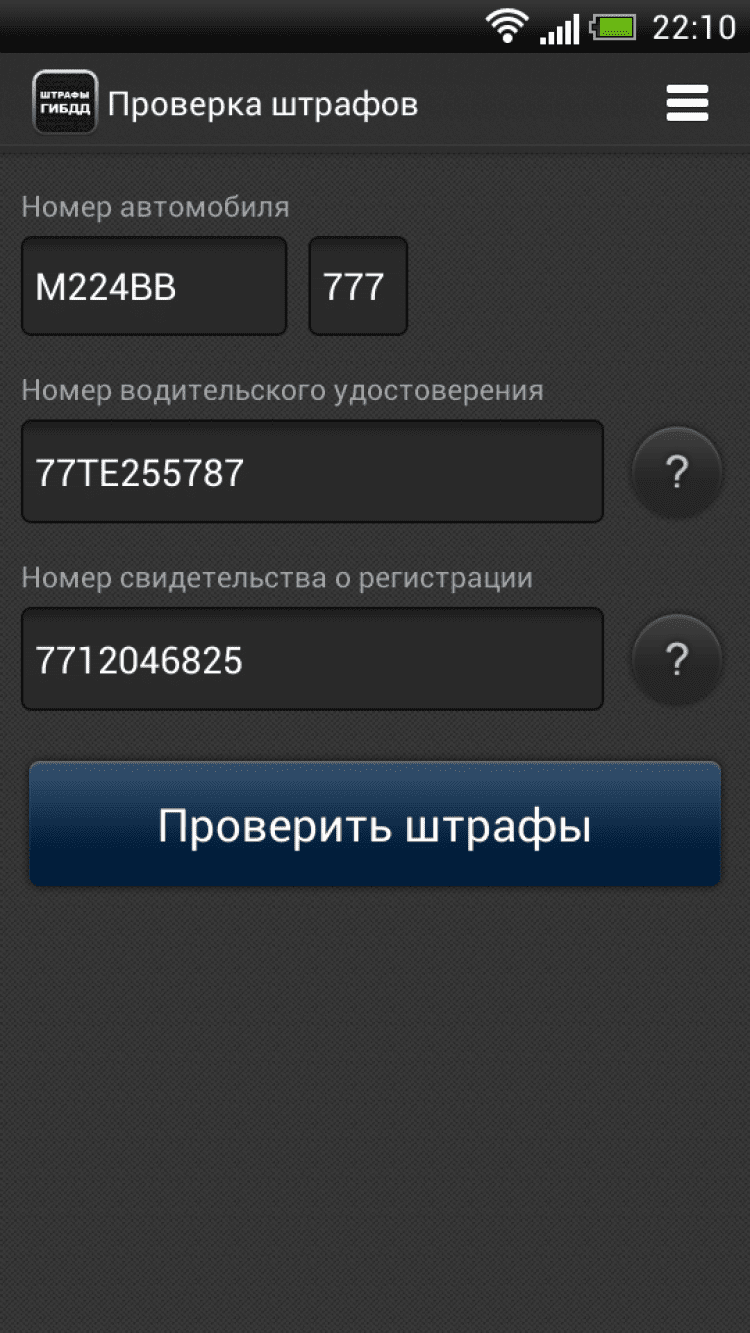Viewport: 750px width, 1333px height.
Task: Edit the car plate number field M224BB
Action: coord(154,287)
